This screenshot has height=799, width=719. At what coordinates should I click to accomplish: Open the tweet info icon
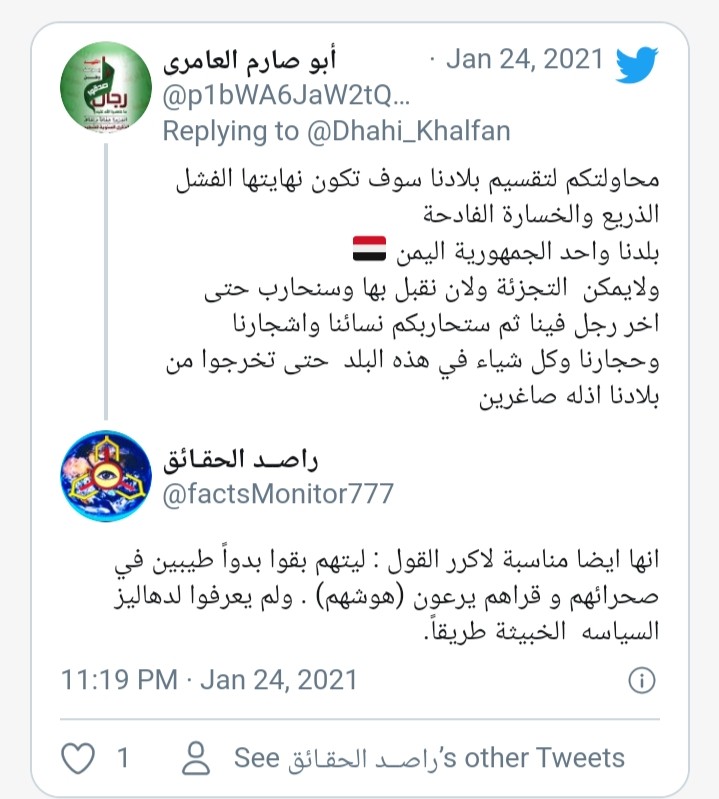pos(641,681)
